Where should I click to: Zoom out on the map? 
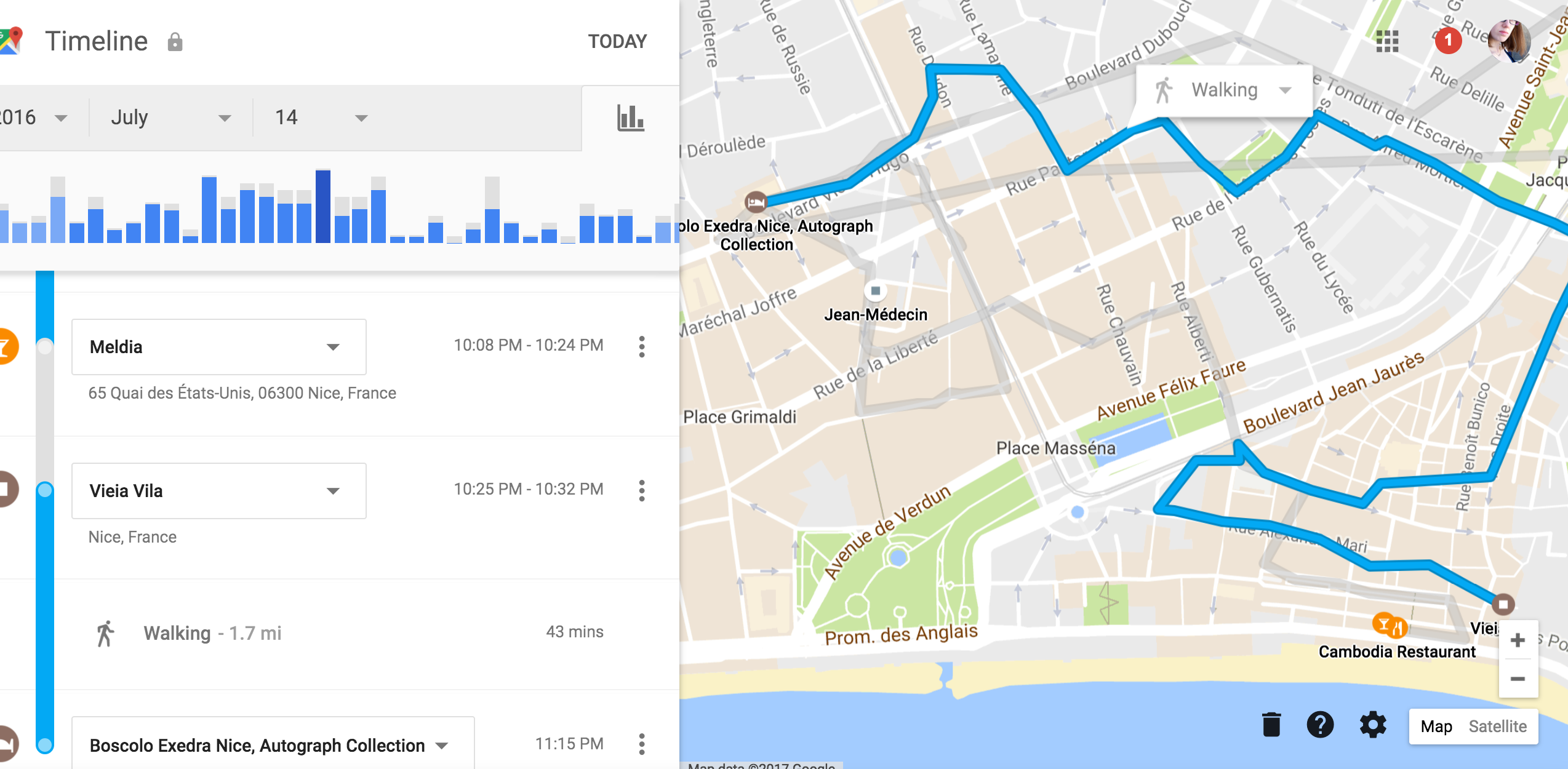click(x=1518, y=679)
